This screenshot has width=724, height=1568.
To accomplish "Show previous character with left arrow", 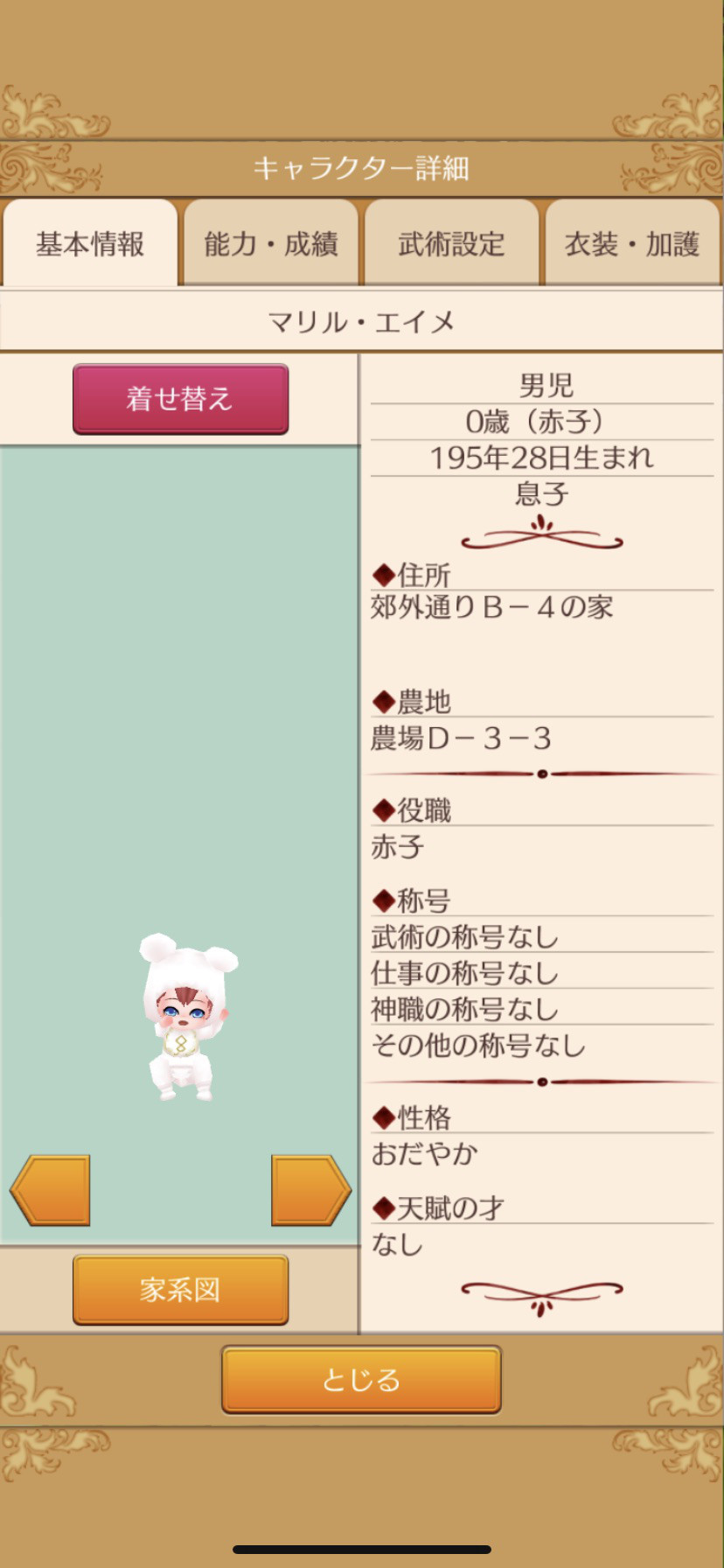I will pos(51,1190).
